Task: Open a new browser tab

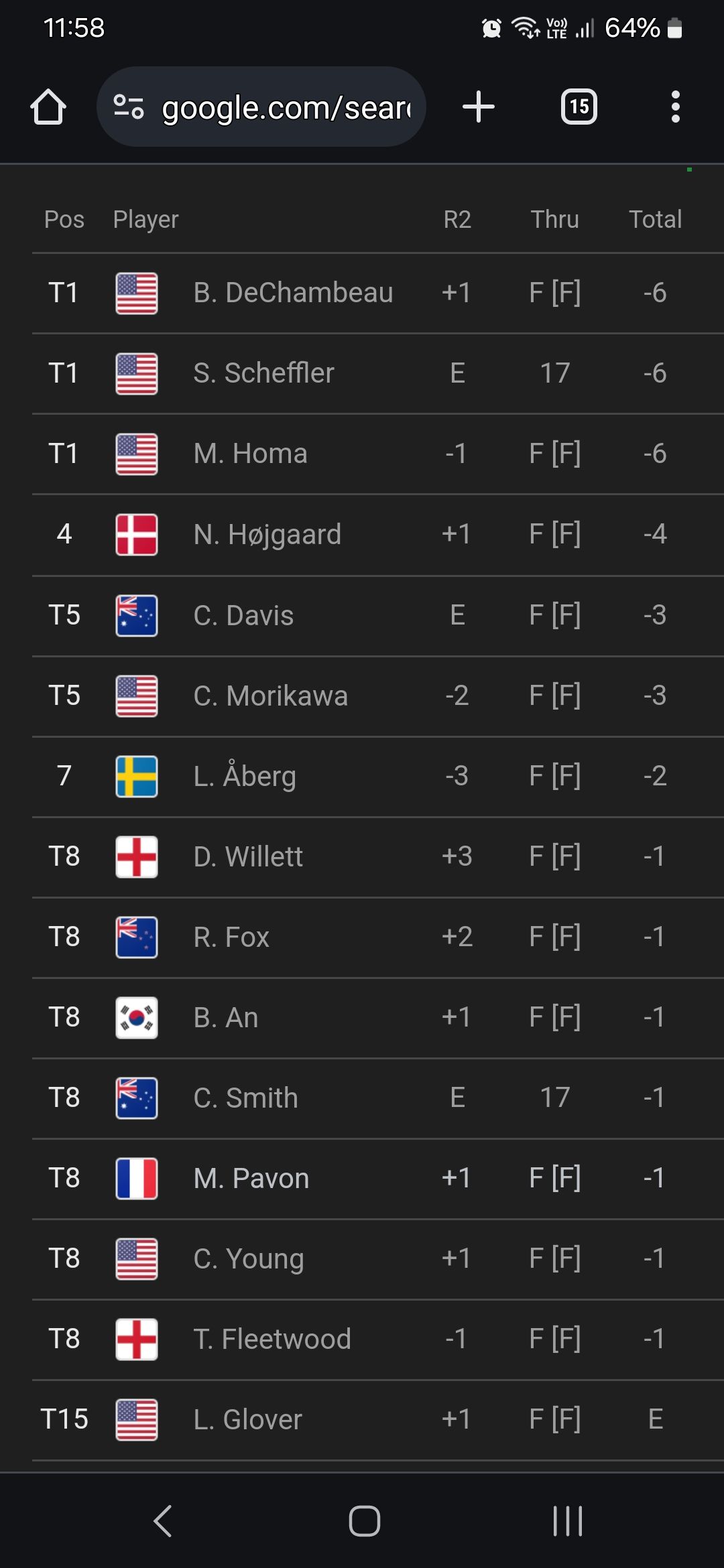Action: pyautogui.click(x=479, y=107)
